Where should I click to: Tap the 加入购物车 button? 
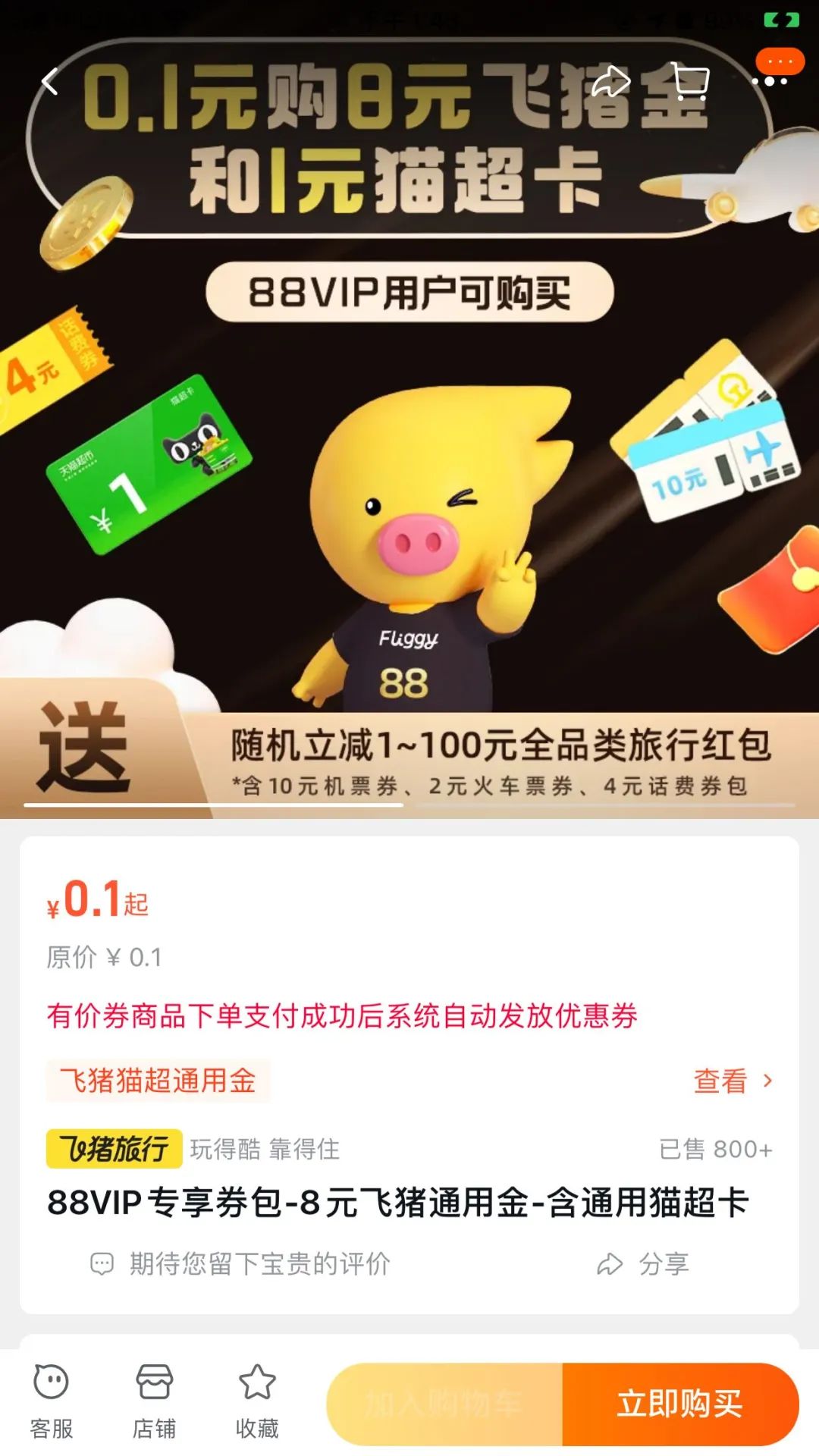[444, 1404]
